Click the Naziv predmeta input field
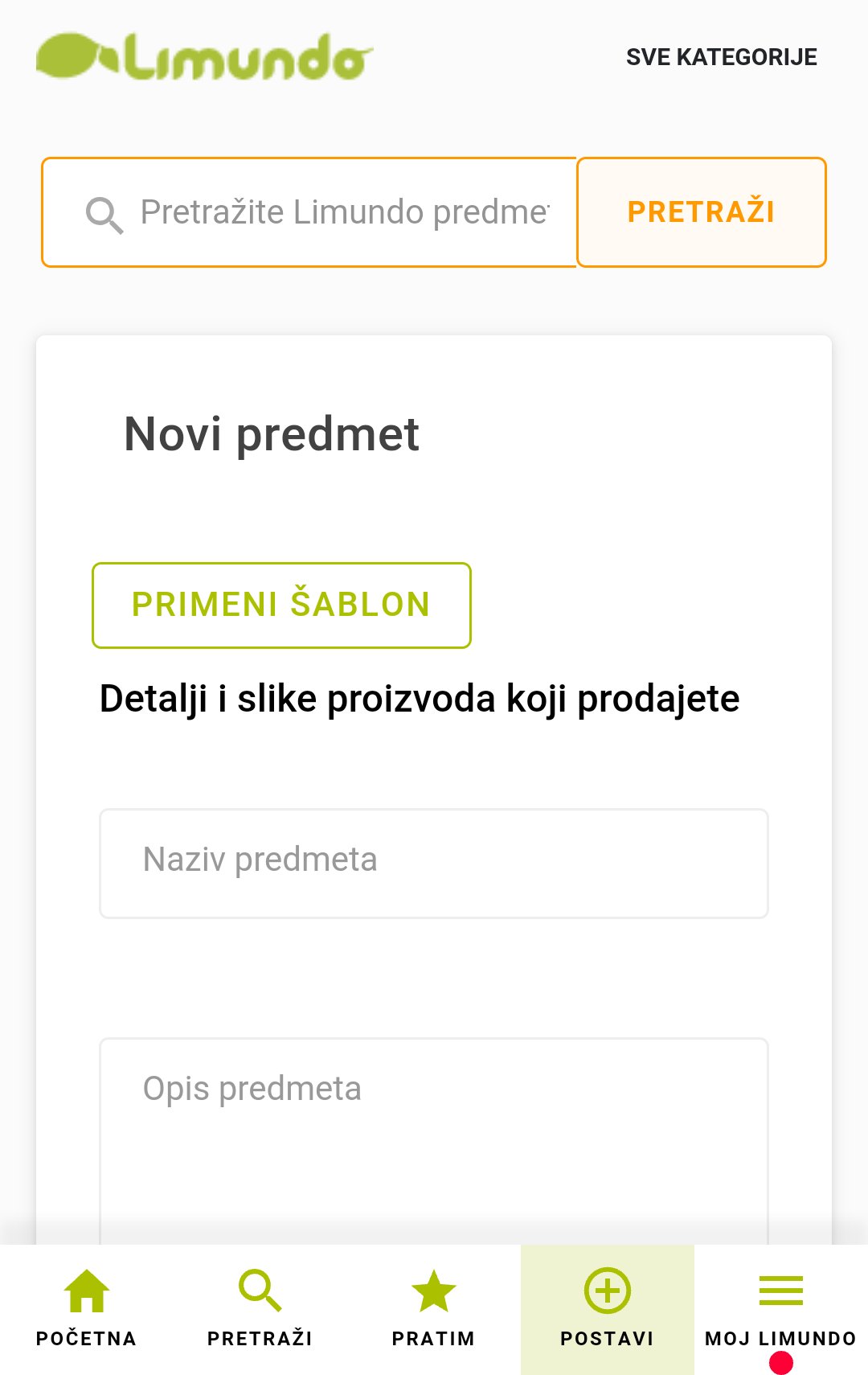Image resolution: width=868 pixels, height=1375 pixels. click(434, 863)
